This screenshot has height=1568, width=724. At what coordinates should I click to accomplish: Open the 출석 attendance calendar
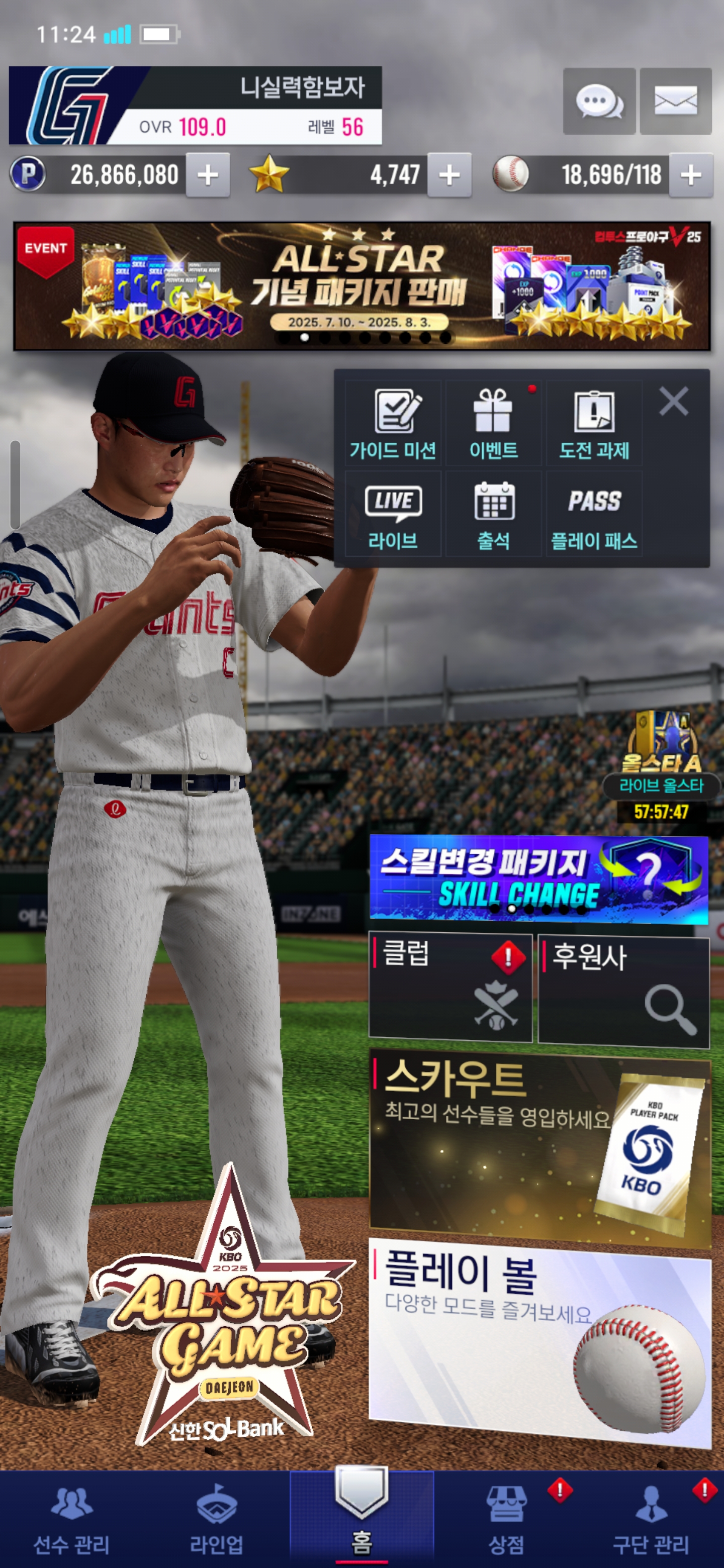[493, 514]
